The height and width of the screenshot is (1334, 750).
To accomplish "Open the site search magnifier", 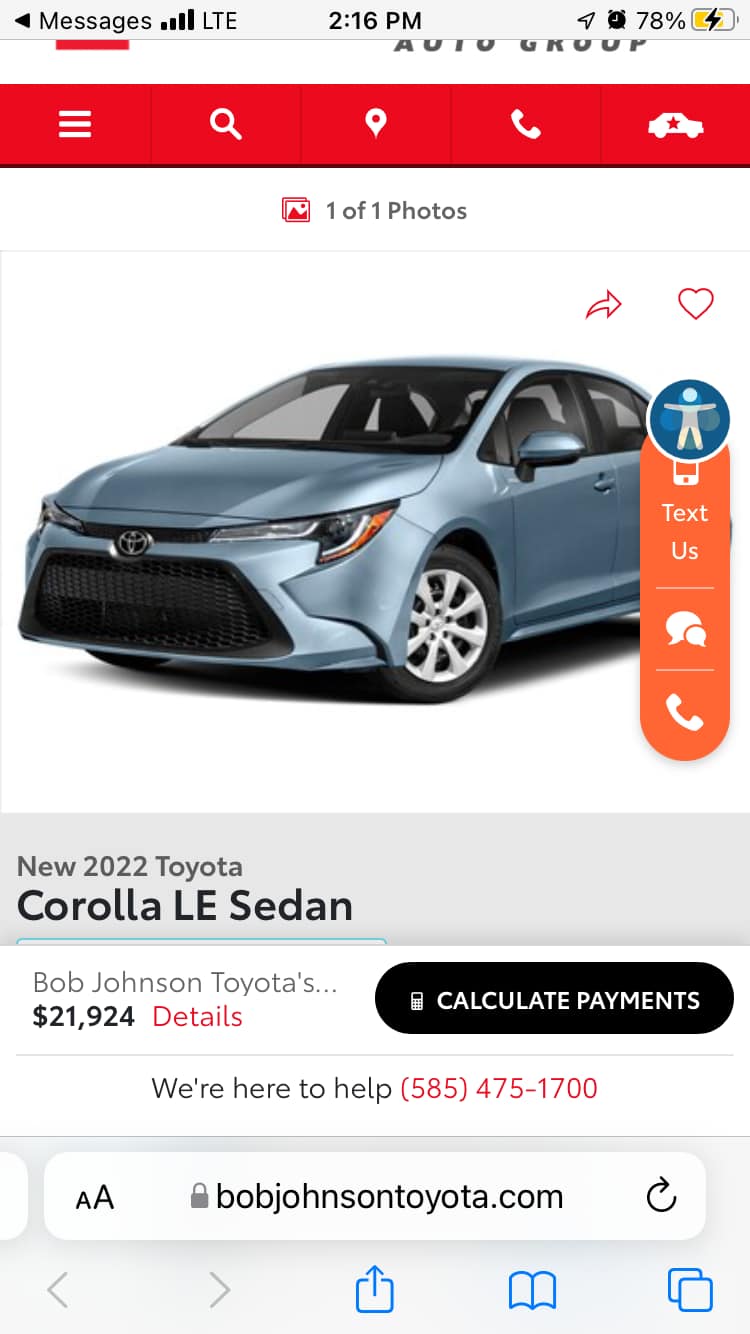I will click(226, 125).
